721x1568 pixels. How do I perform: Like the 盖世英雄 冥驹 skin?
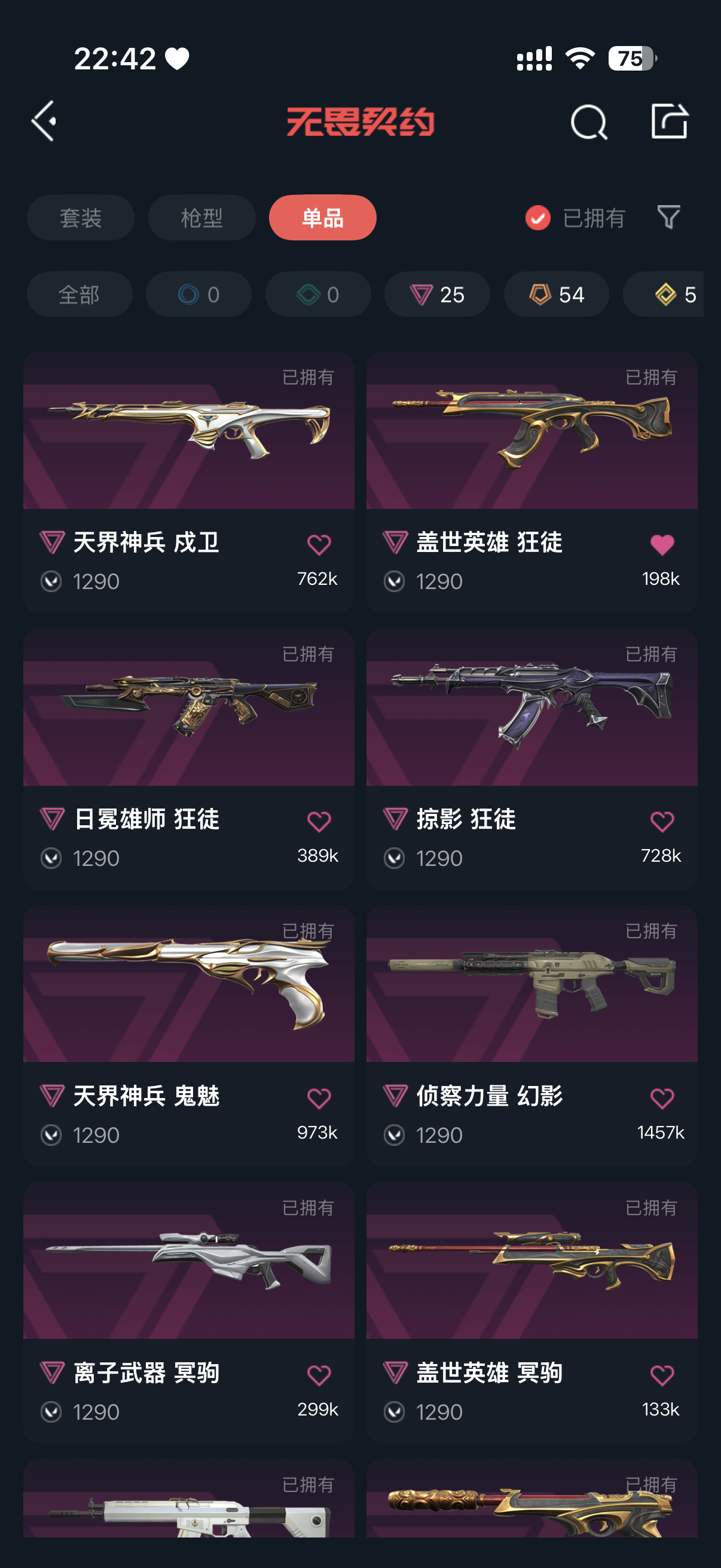(x=662, y=1375)
